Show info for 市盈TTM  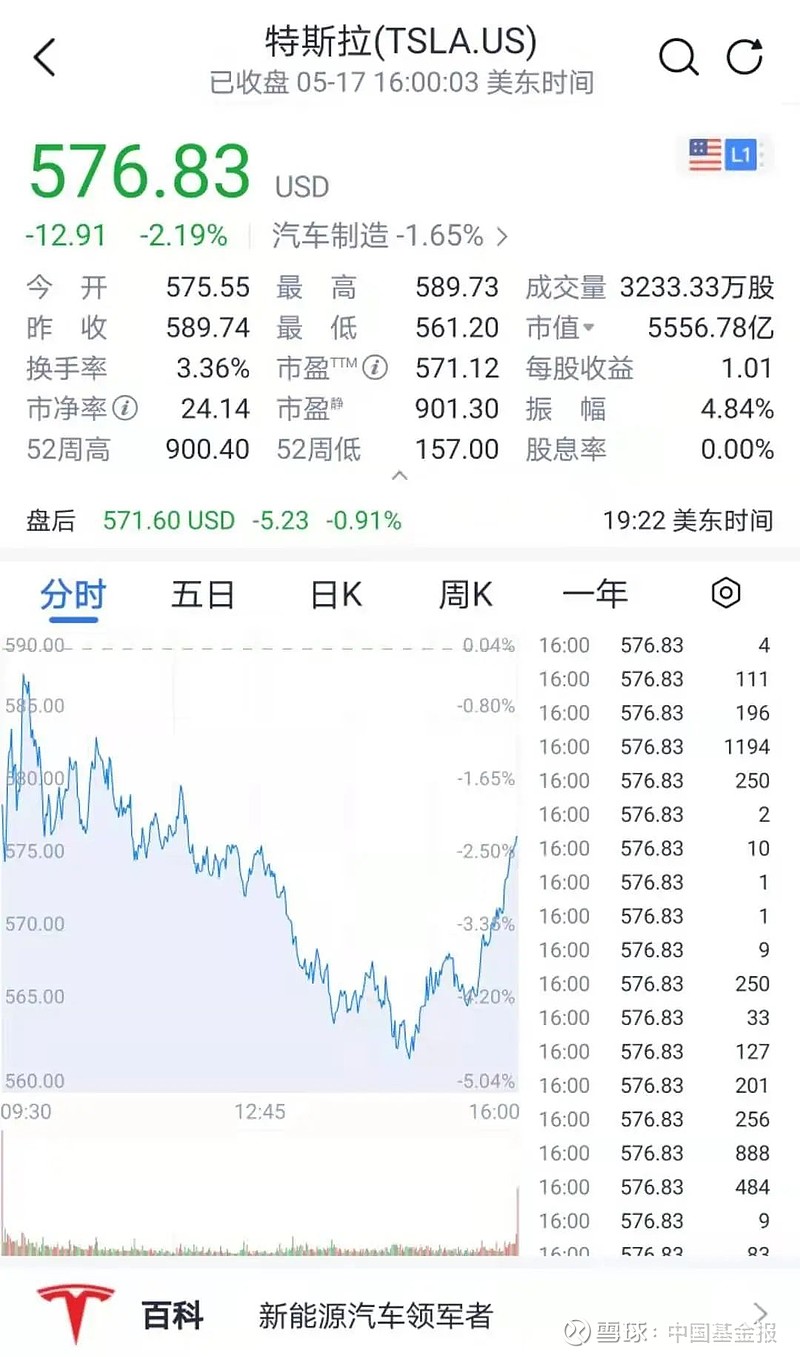(x=375, y=368)
